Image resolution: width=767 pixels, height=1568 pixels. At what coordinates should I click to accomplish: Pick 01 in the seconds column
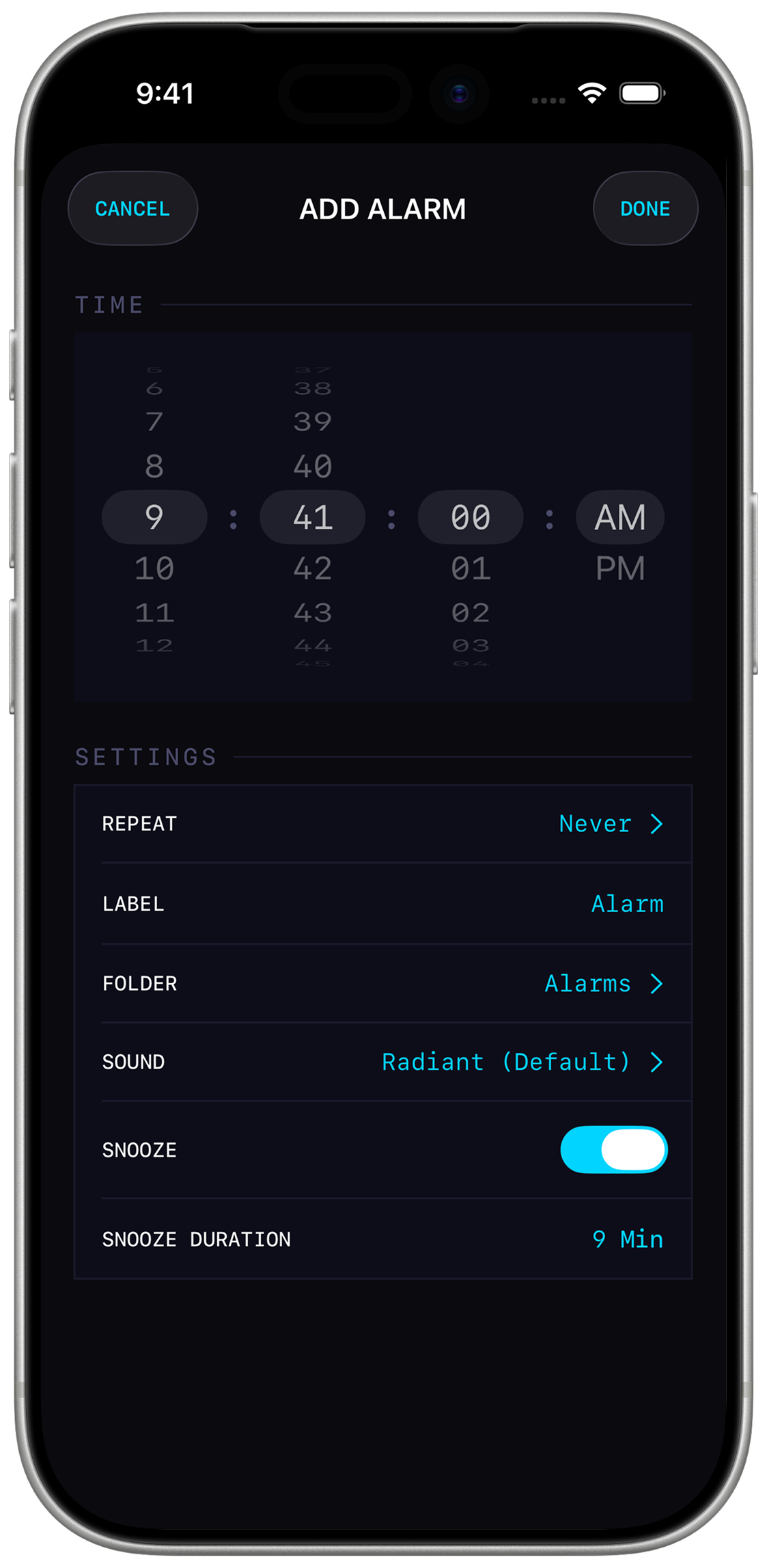click(x=471, y=568)
